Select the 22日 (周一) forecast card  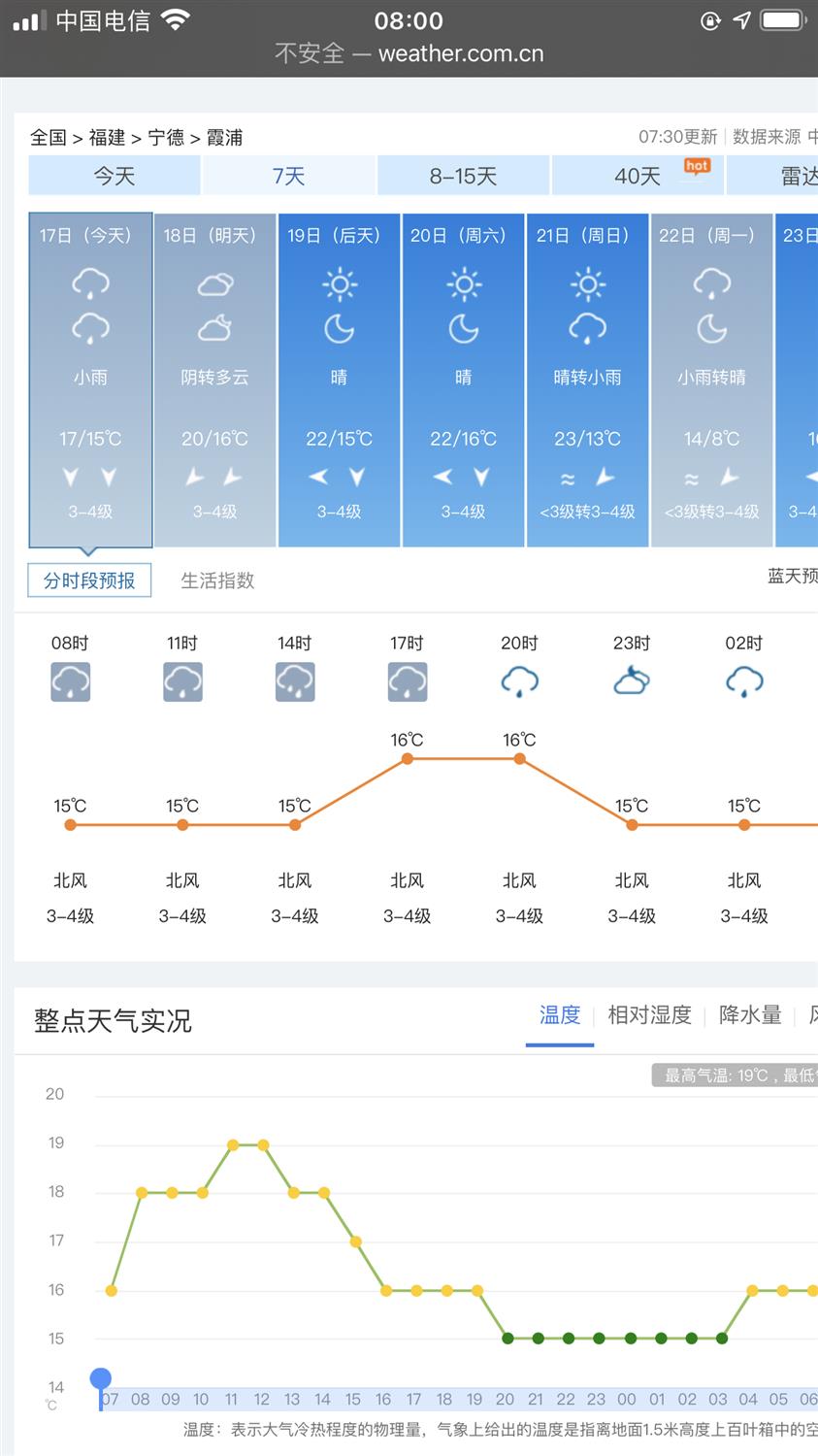point(711,379)
